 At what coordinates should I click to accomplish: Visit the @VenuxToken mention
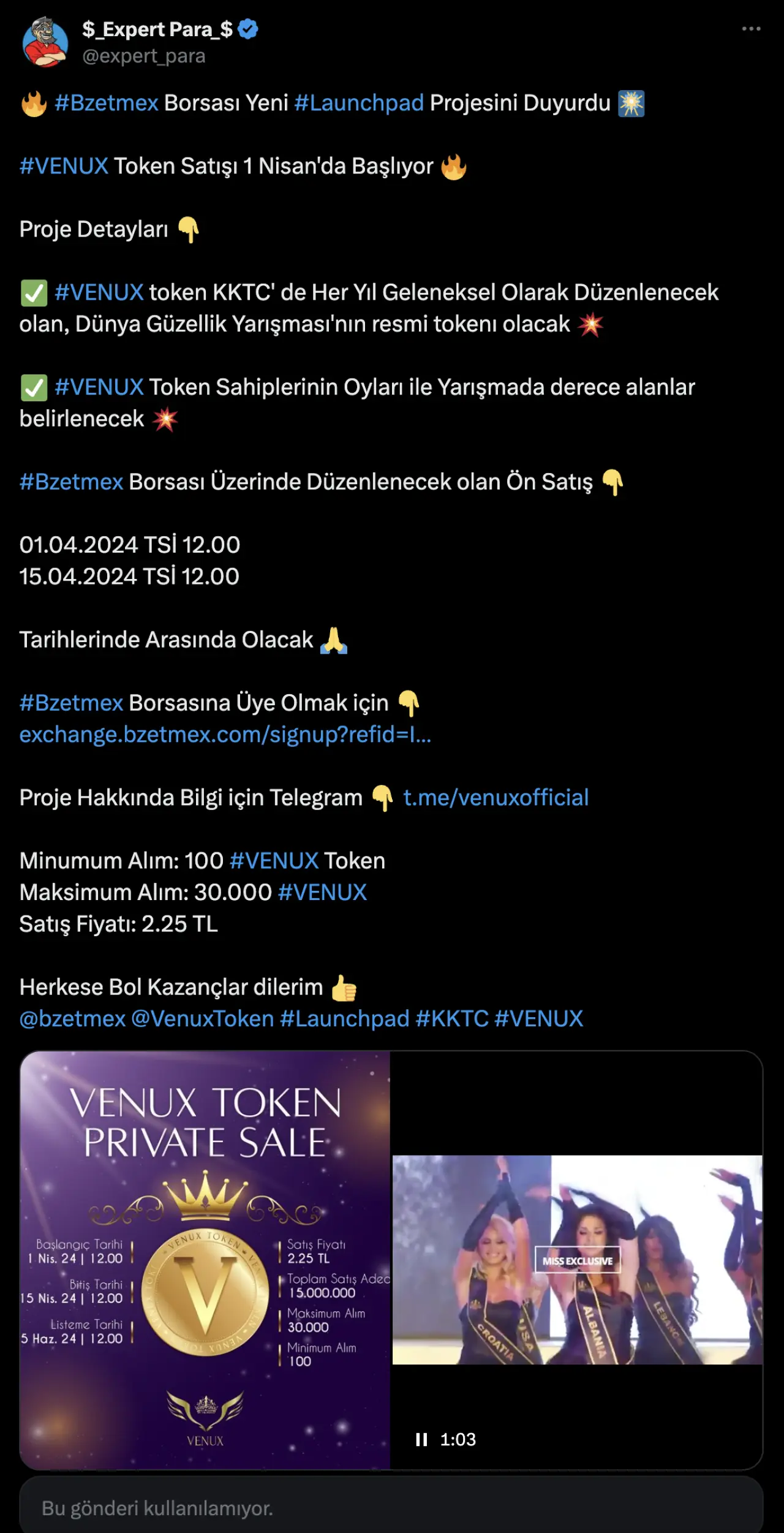click(x=202, y=1018)
